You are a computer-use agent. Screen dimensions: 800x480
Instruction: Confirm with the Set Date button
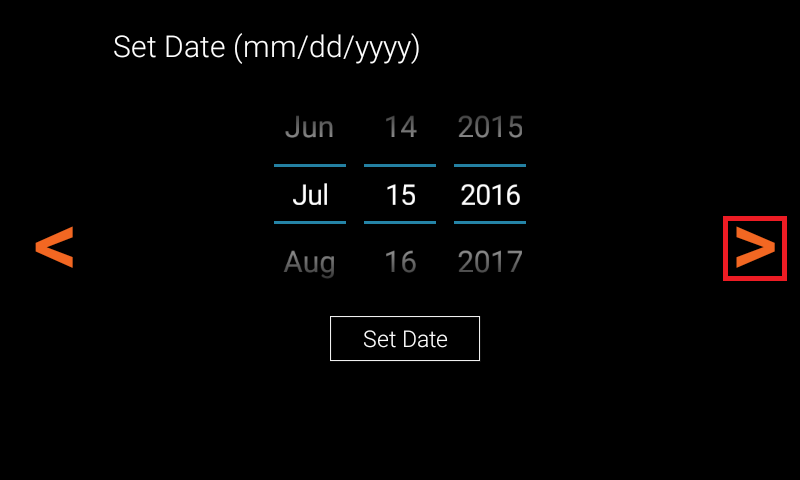coord(405,338)
